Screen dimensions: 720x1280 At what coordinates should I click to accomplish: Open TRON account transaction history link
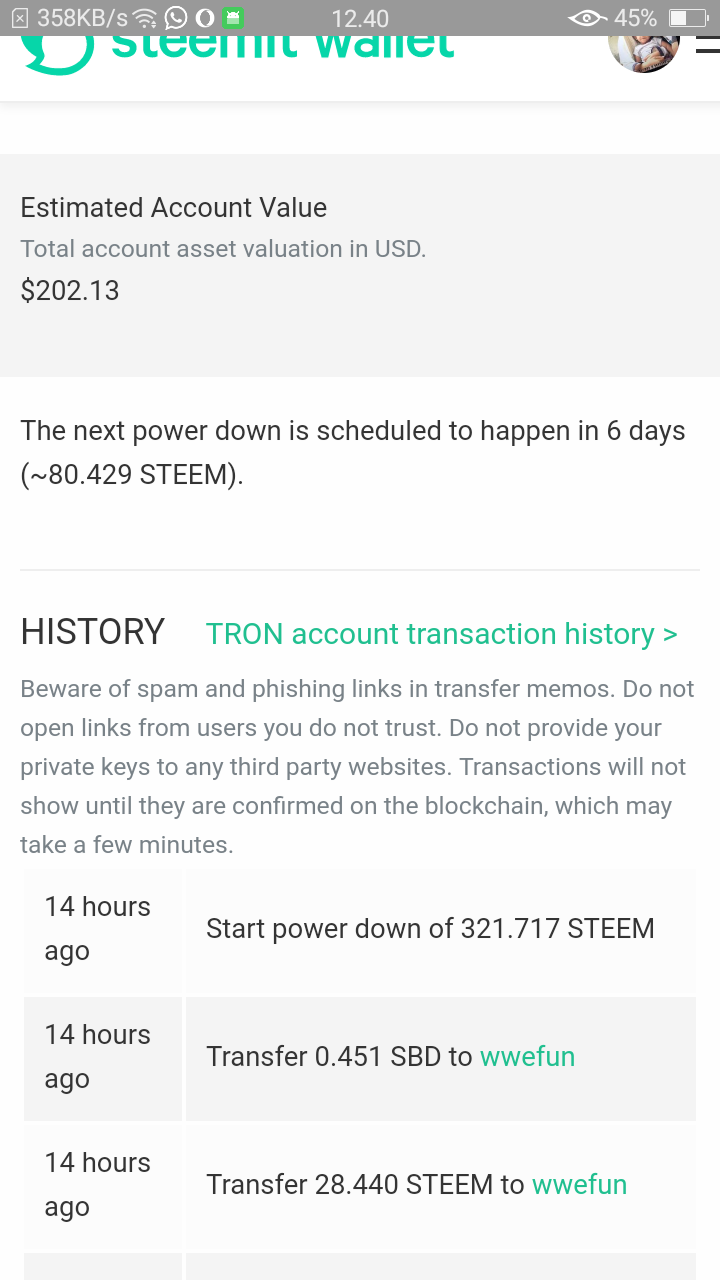click(x=441, y=634)
